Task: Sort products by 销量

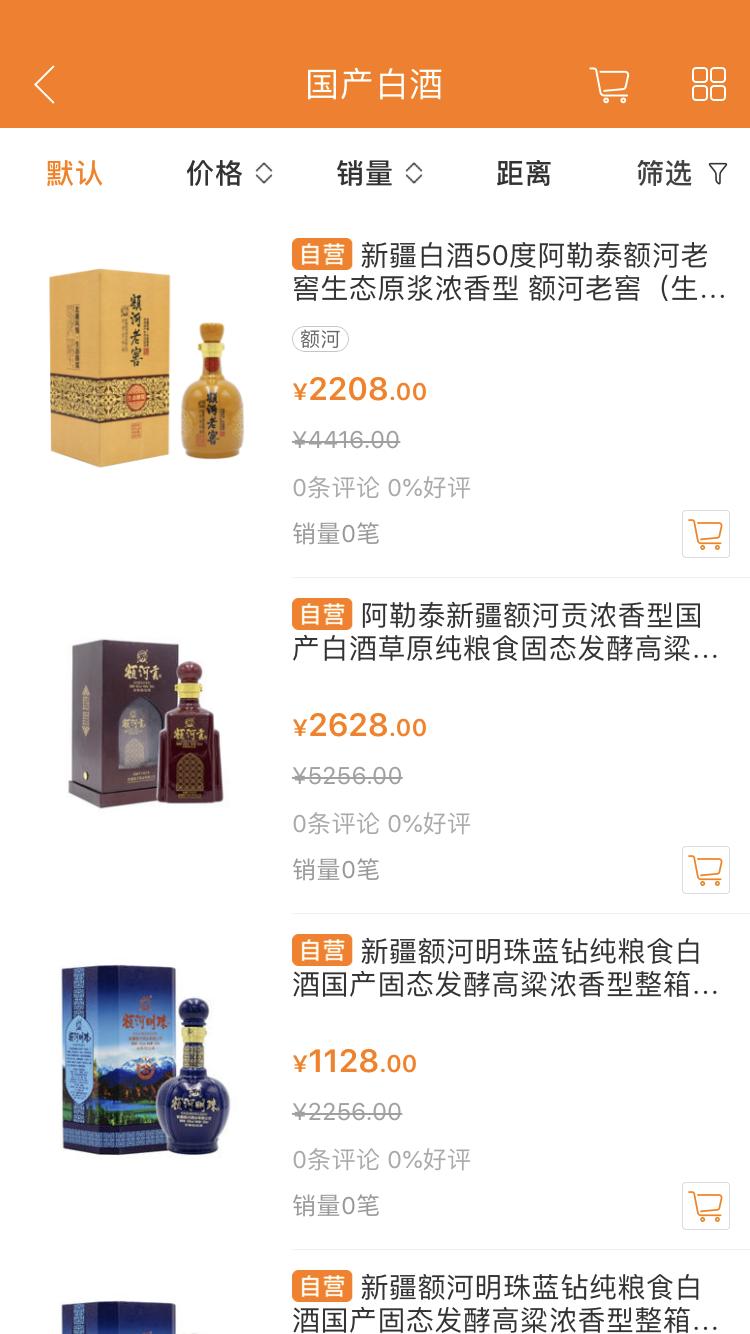Action: coord(379,174)
